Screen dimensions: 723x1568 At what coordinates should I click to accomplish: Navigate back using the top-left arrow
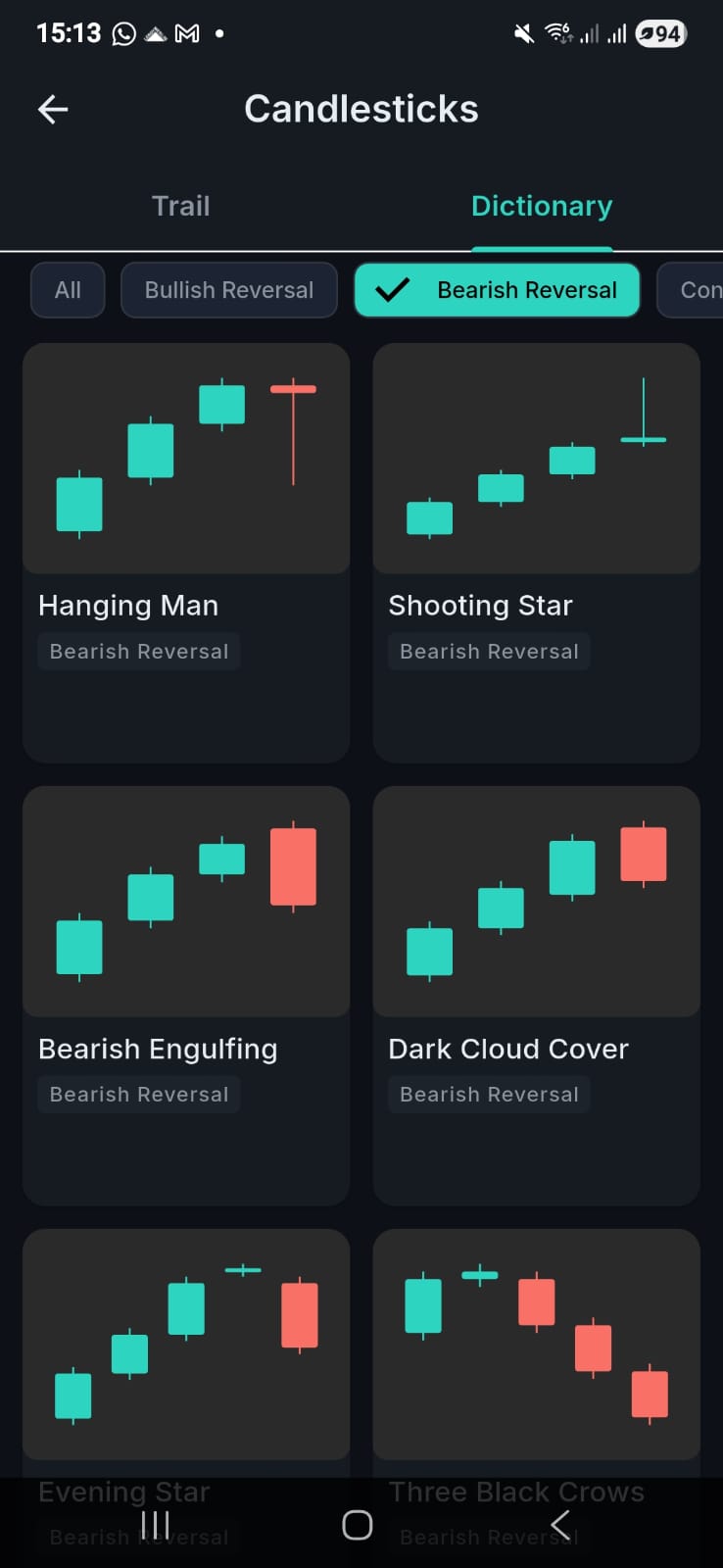52,109
